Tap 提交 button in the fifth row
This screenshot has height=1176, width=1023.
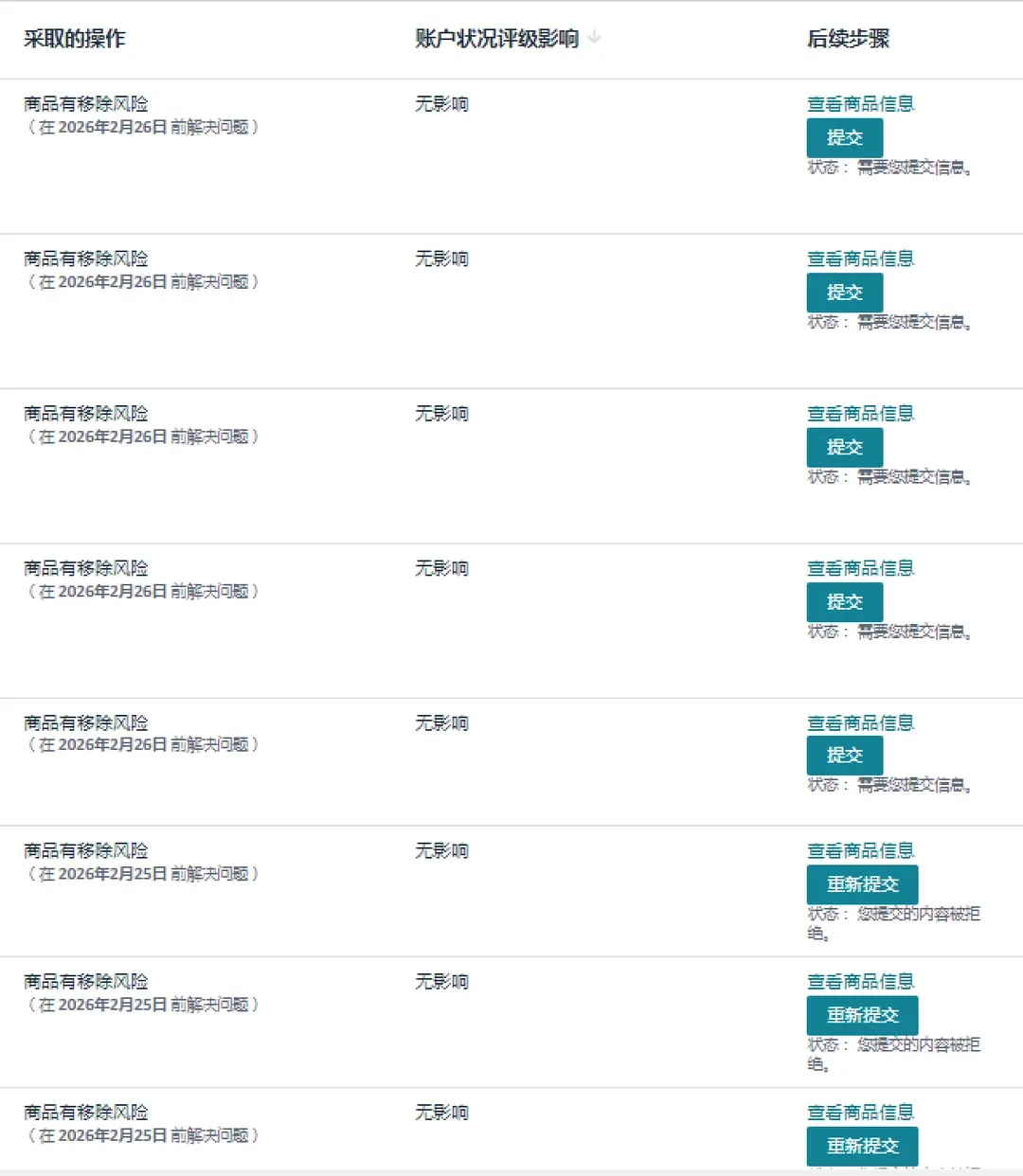[844, 756]
